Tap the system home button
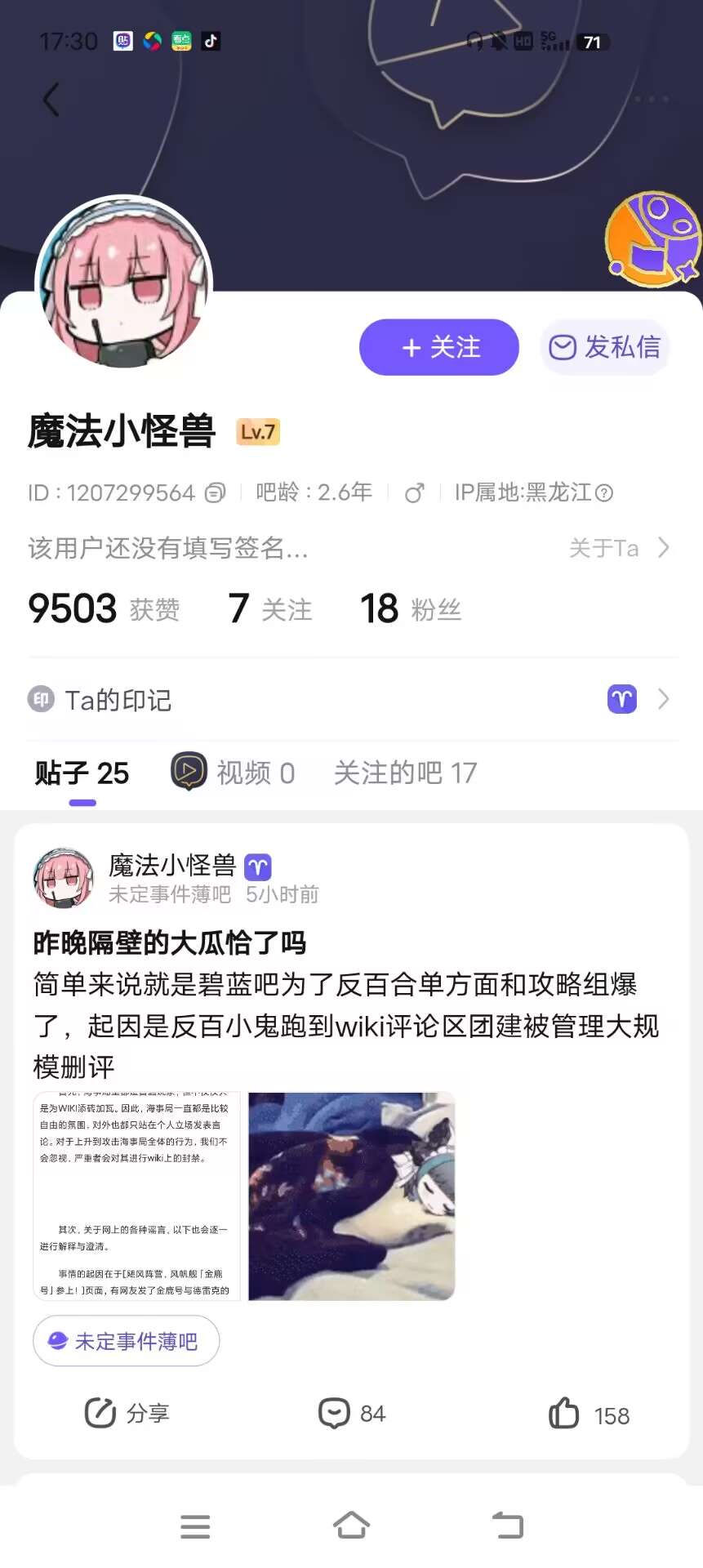 point(351,1525)
